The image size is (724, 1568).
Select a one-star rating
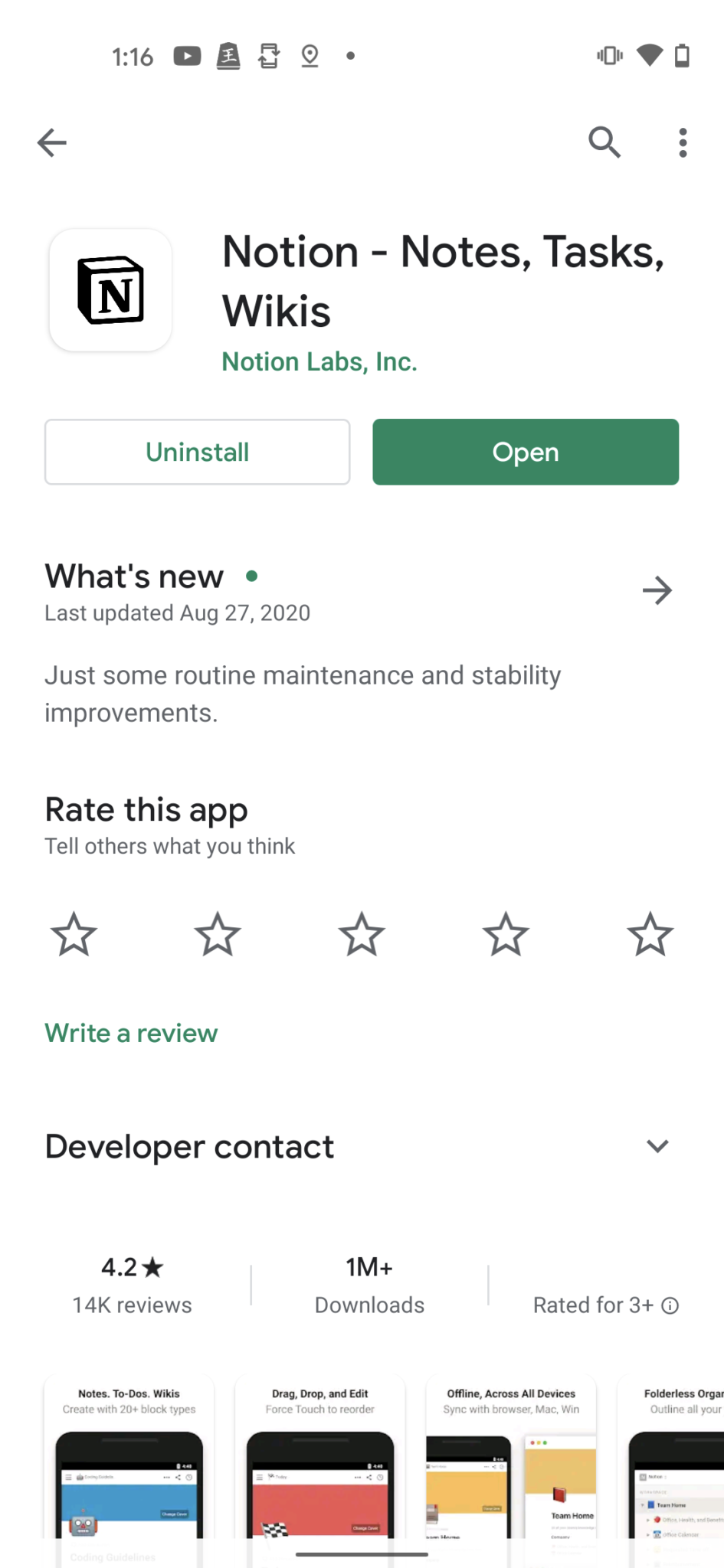coord(73,934)
